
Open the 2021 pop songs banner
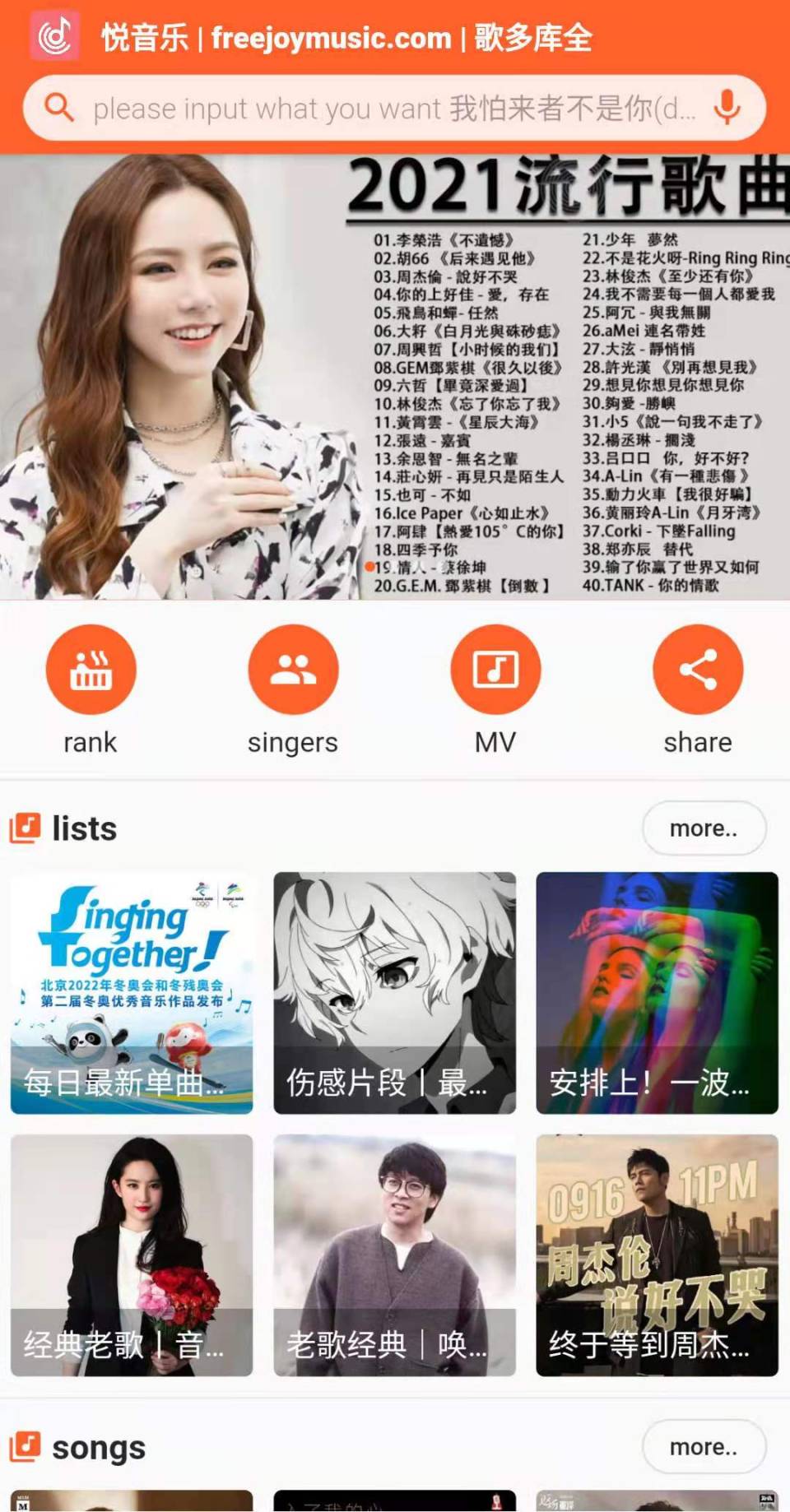(395, 377)
